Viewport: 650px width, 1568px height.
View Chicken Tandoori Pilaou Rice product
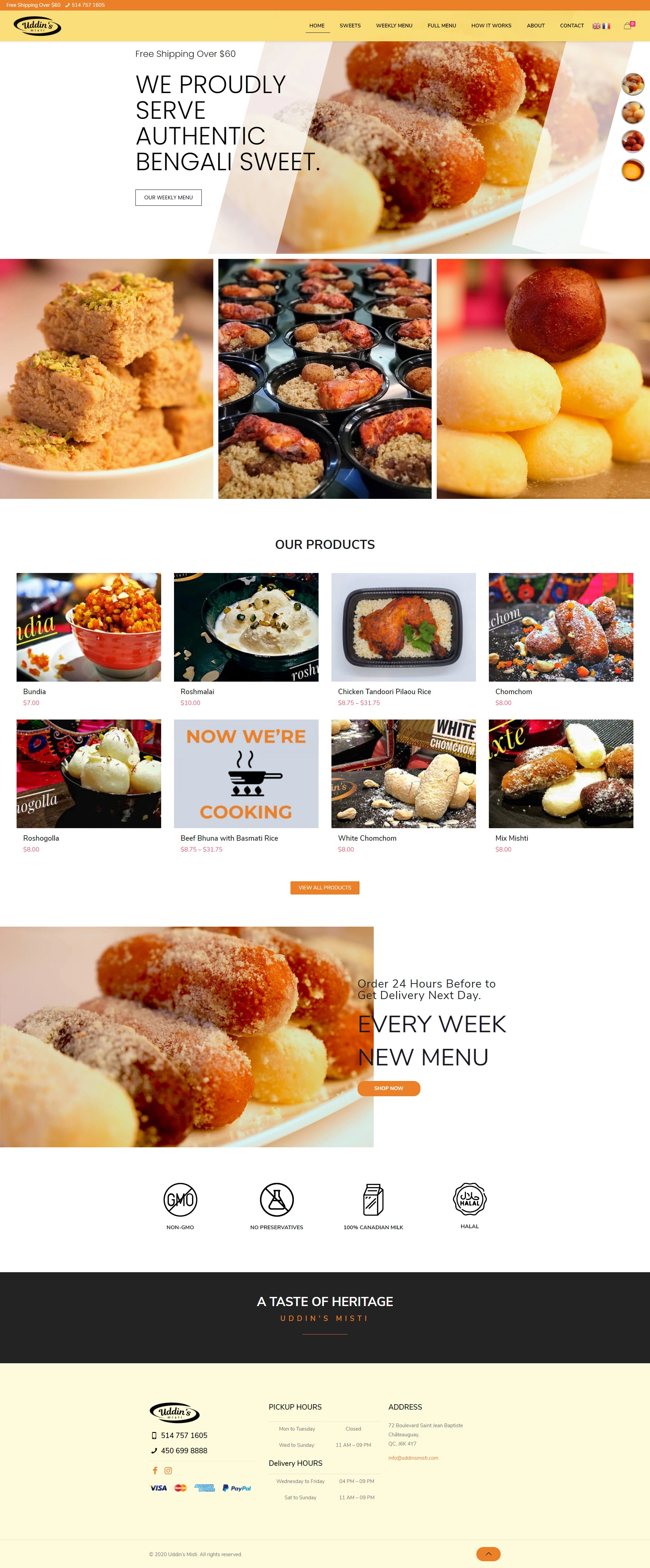(404, 627)
